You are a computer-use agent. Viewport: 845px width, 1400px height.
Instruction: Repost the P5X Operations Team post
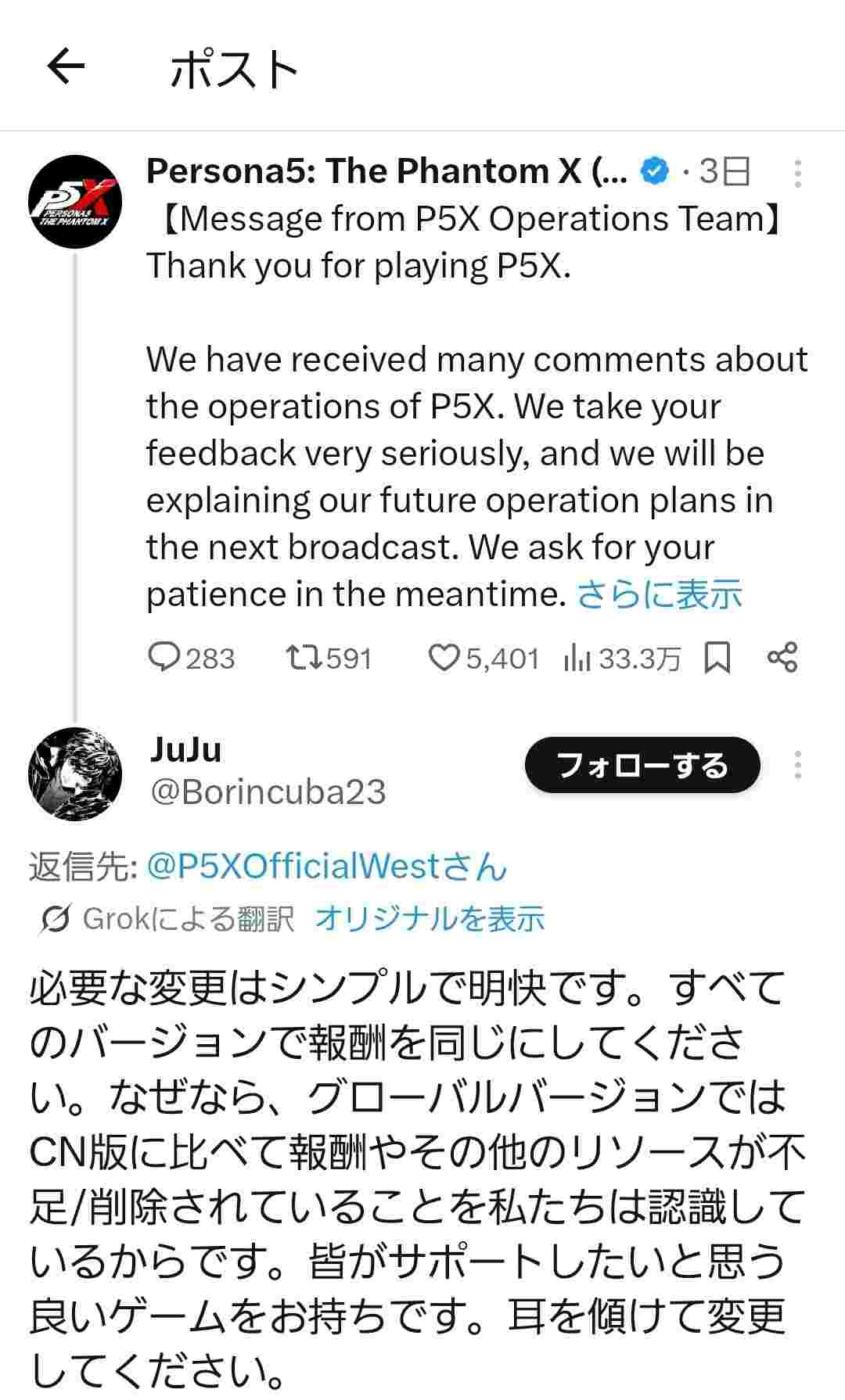click(304, 658)
